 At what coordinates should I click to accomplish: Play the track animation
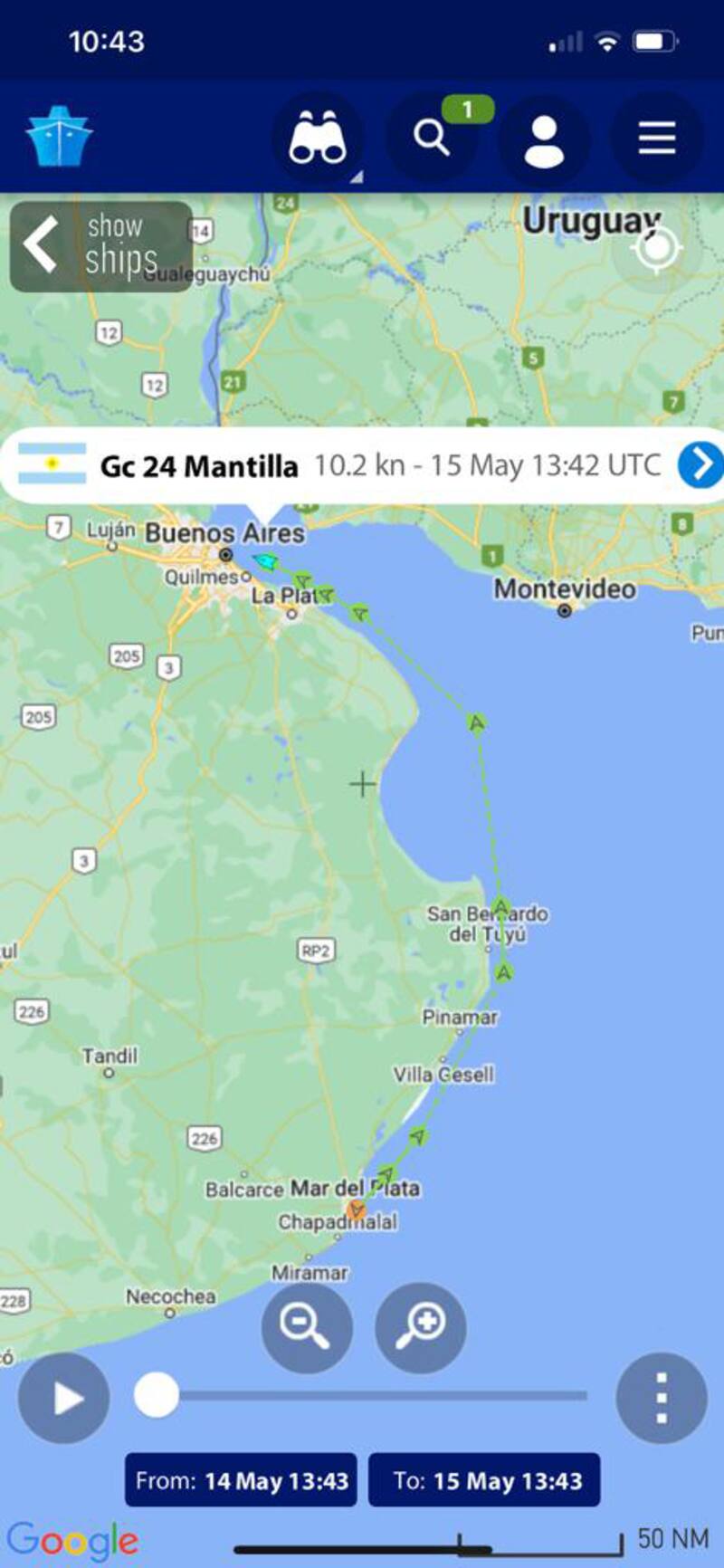pyautogui.click(x=64, y=1398)
